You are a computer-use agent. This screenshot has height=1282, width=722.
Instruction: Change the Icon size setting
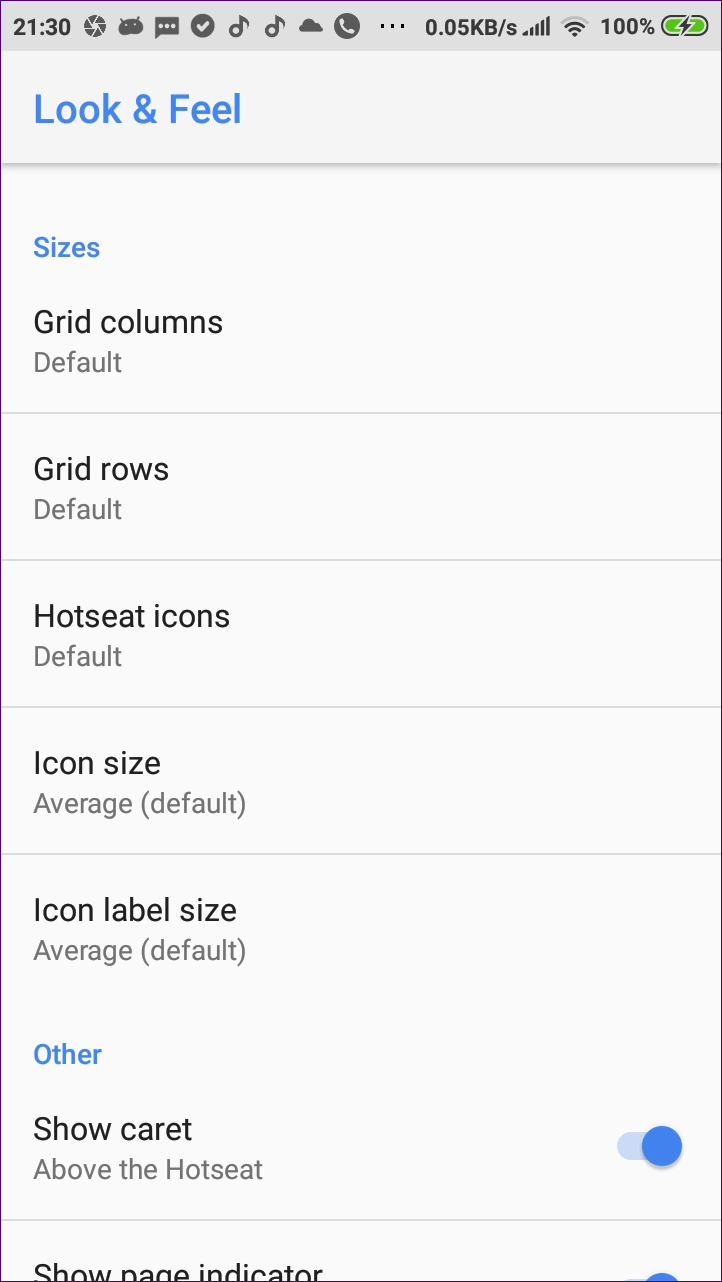coord(361,781)
